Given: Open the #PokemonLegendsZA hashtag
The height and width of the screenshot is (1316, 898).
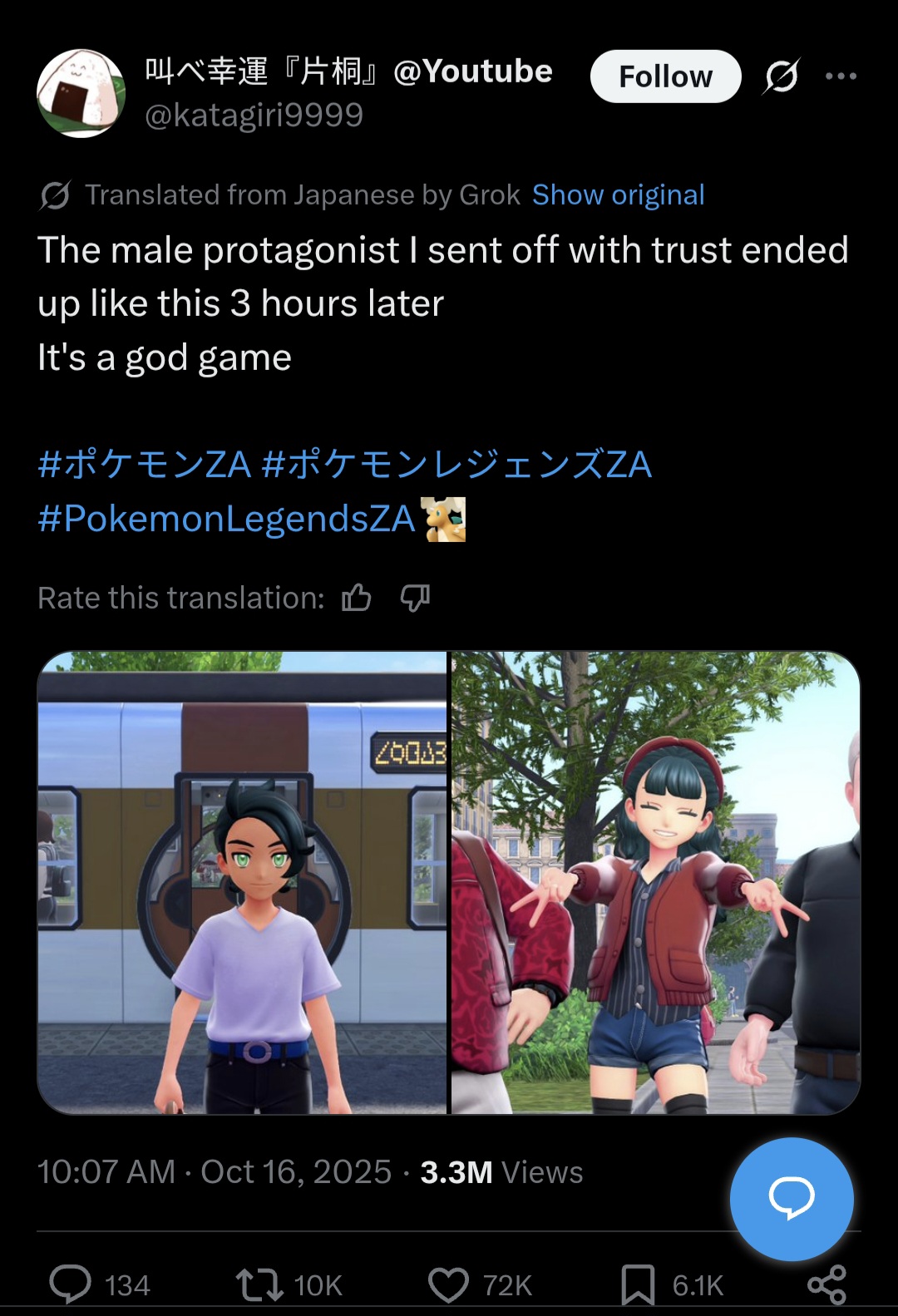Looking at the screenshot, I should pyautogui.click(x=226, y=519).
